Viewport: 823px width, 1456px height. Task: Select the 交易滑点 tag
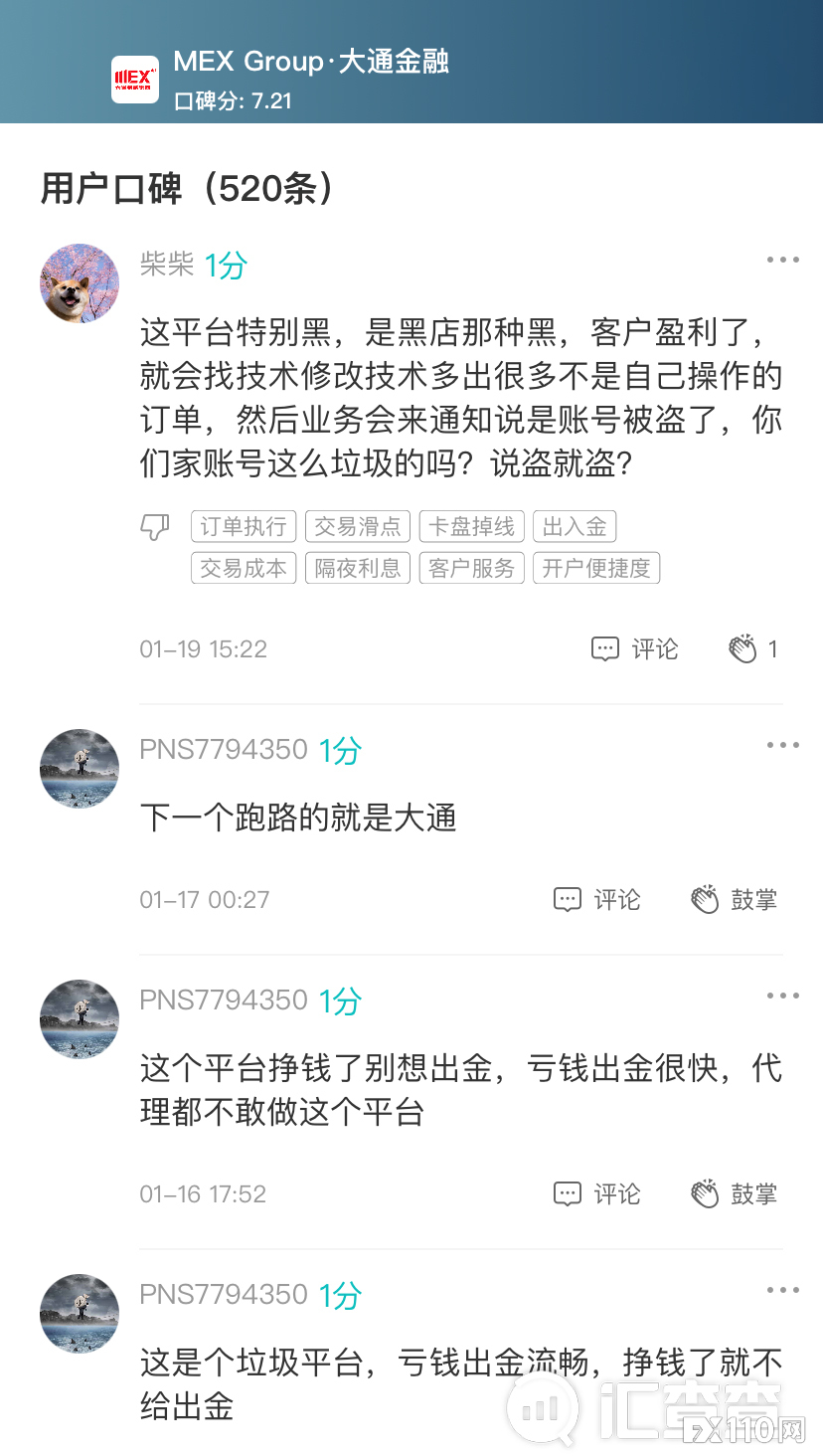pyautogui.click(x=357, y=525)
